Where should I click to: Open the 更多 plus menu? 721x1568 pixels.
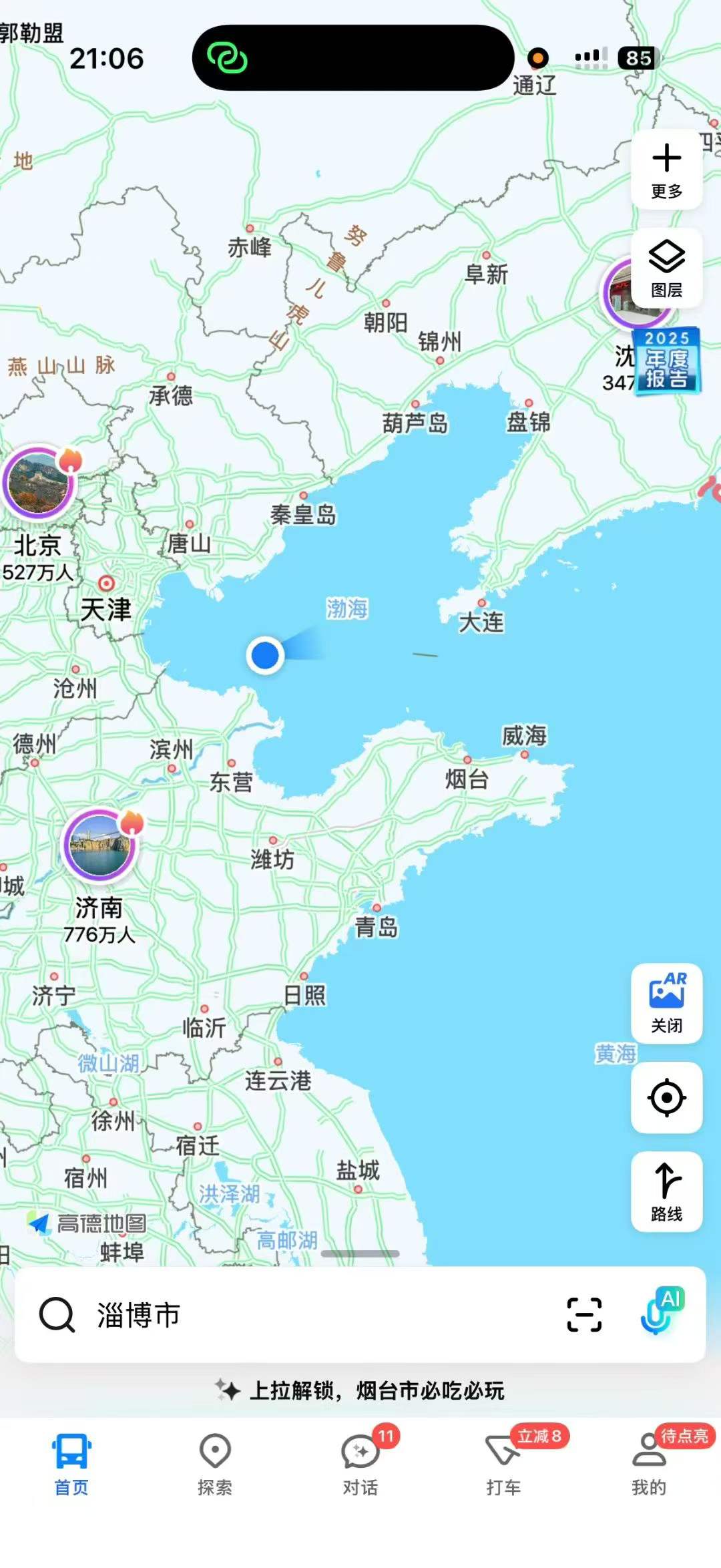pos(666,170)
